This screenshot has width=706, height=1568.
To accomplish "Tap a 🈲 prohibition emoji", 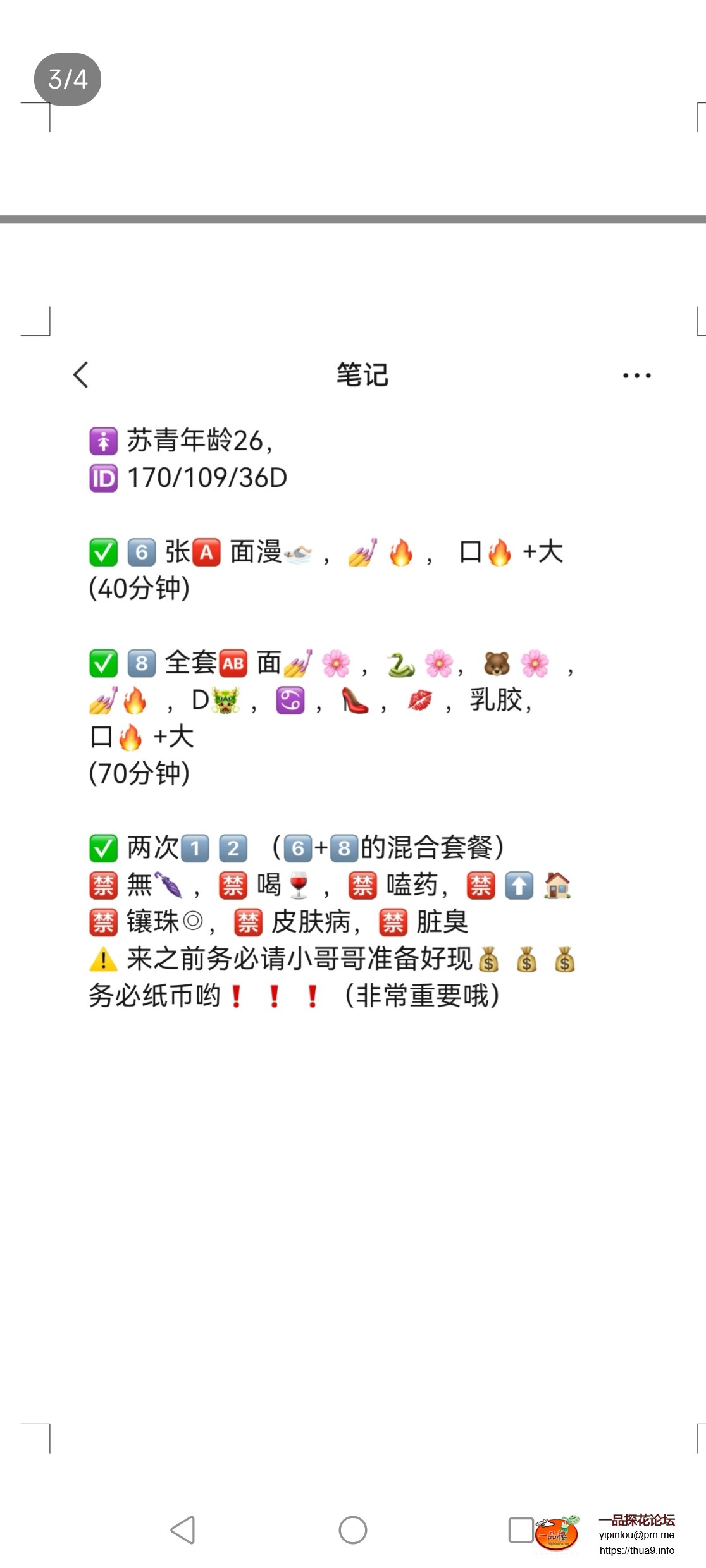I will point(104,886).
